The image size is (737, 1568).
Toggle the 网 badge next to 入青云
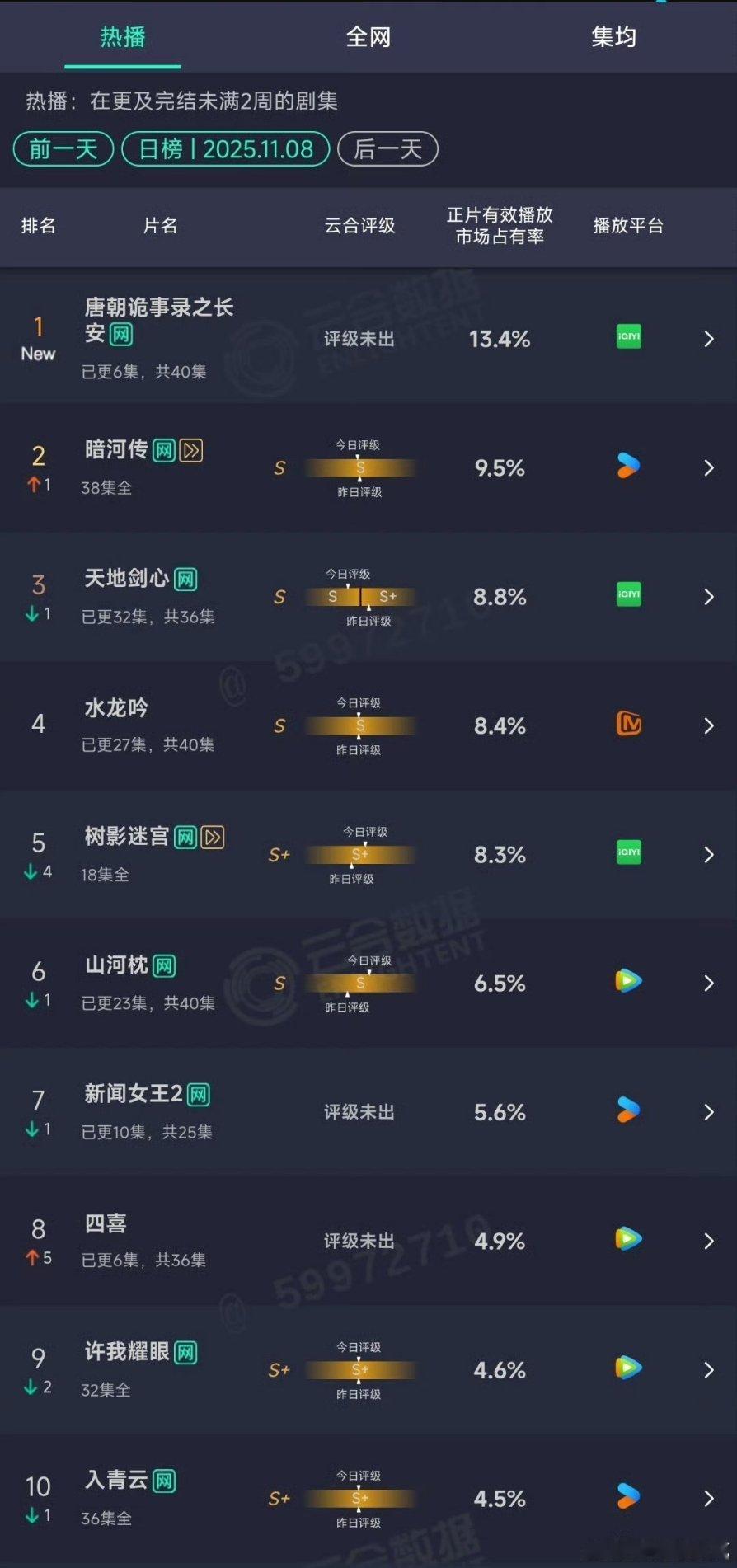coord(162,1480)
